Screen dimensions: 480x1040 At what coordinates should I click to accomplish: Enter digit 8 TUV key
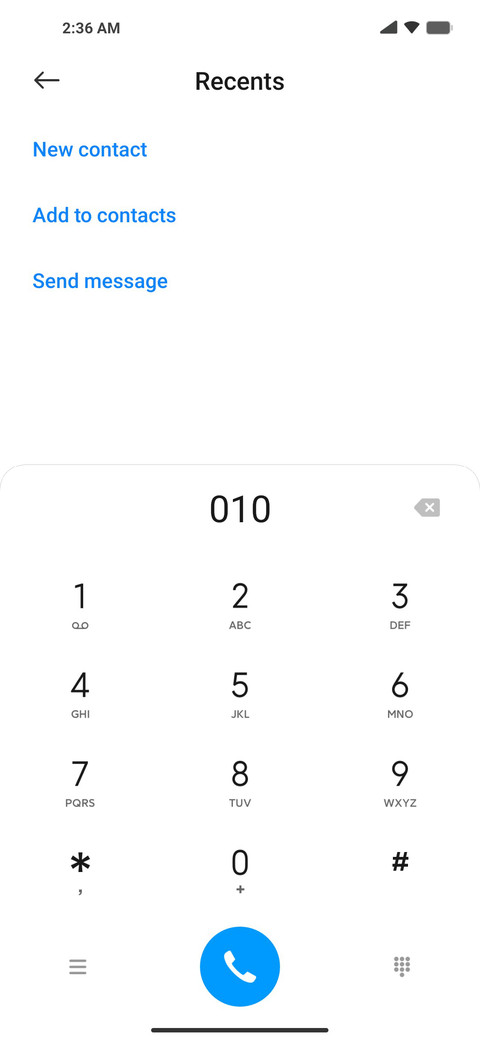240,784
